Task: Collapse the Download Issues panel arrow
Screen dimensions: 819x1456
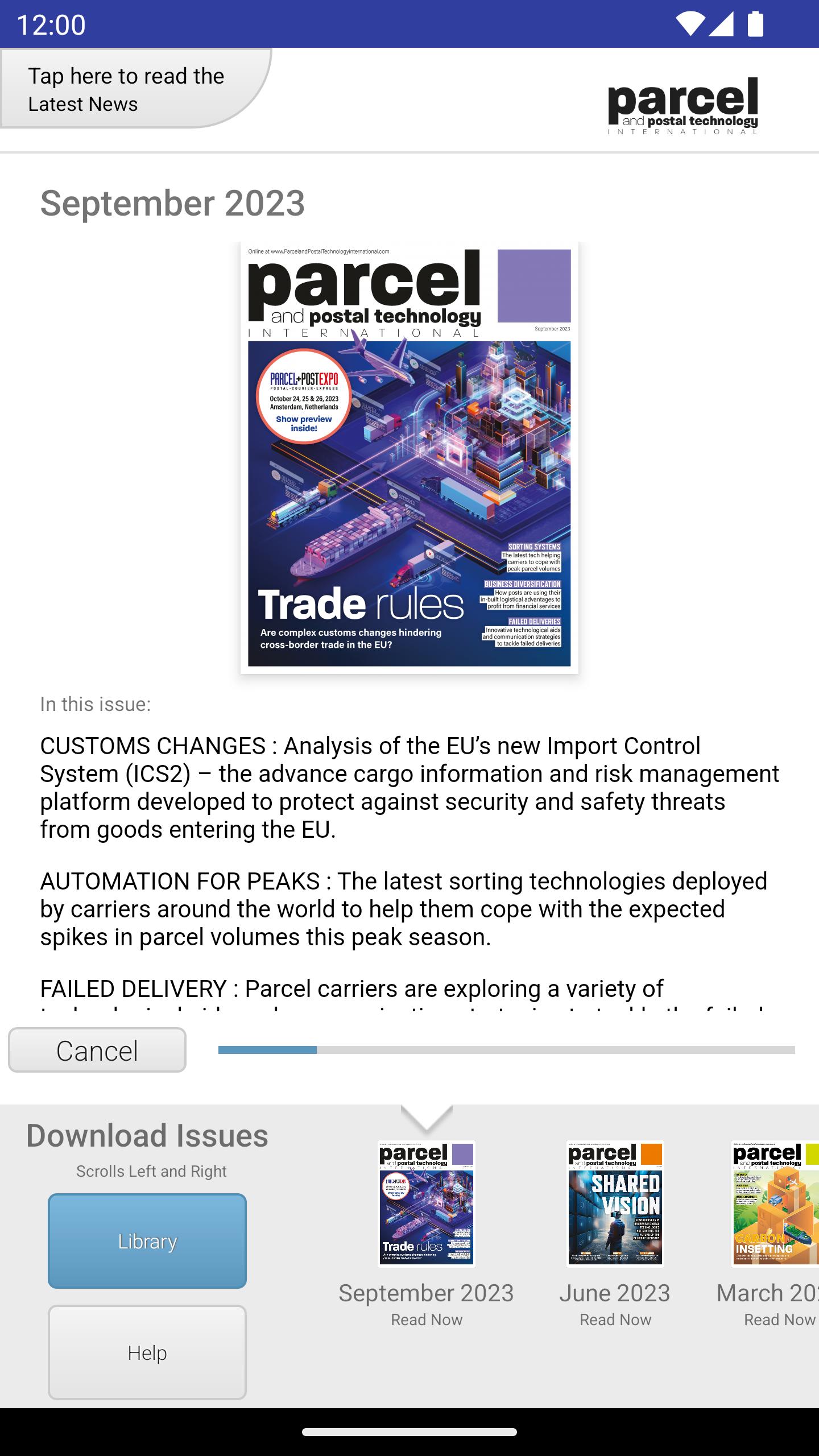Action: point(427,1117)
